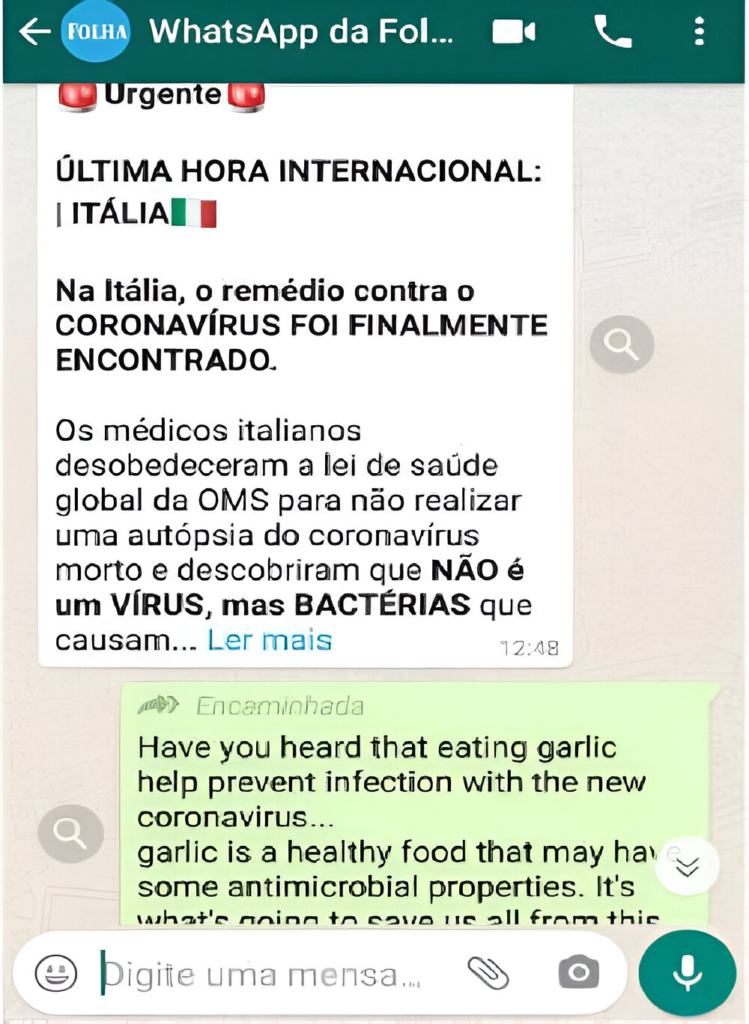Open the camera from the message bar

click(578, 972)
